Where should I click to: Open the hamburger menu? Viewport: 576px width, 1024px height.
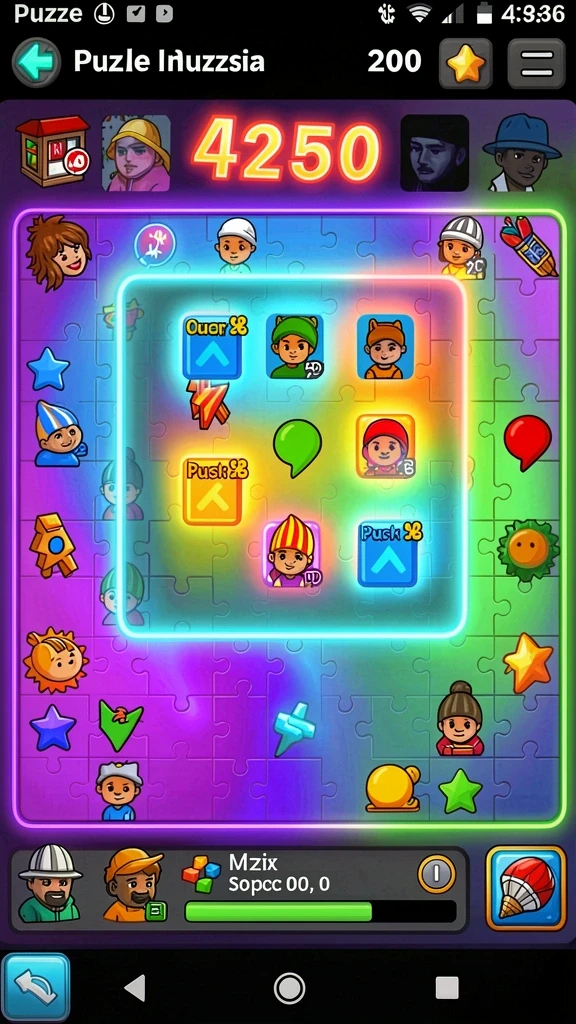pos(536,63)
